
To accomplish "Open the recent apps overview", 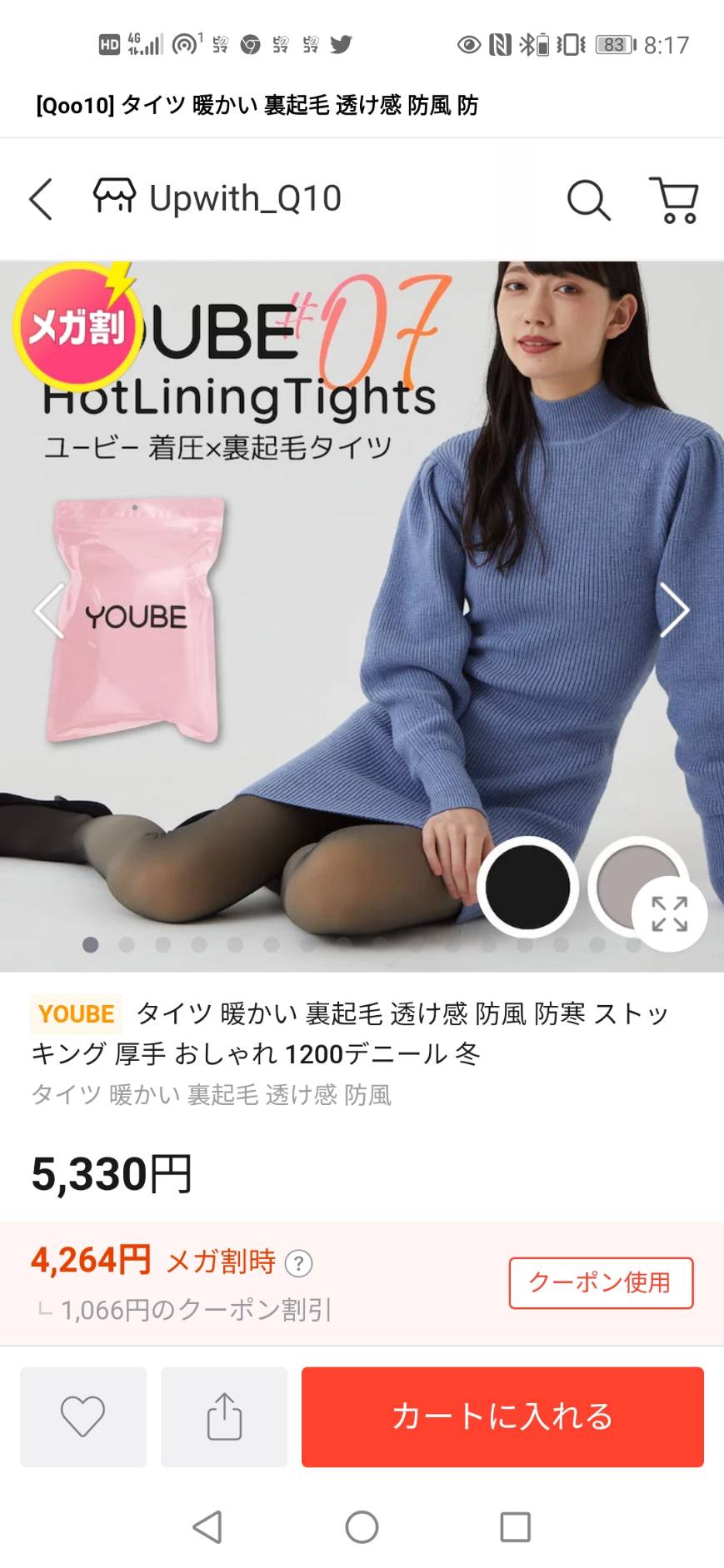I will click(515, 1527).
